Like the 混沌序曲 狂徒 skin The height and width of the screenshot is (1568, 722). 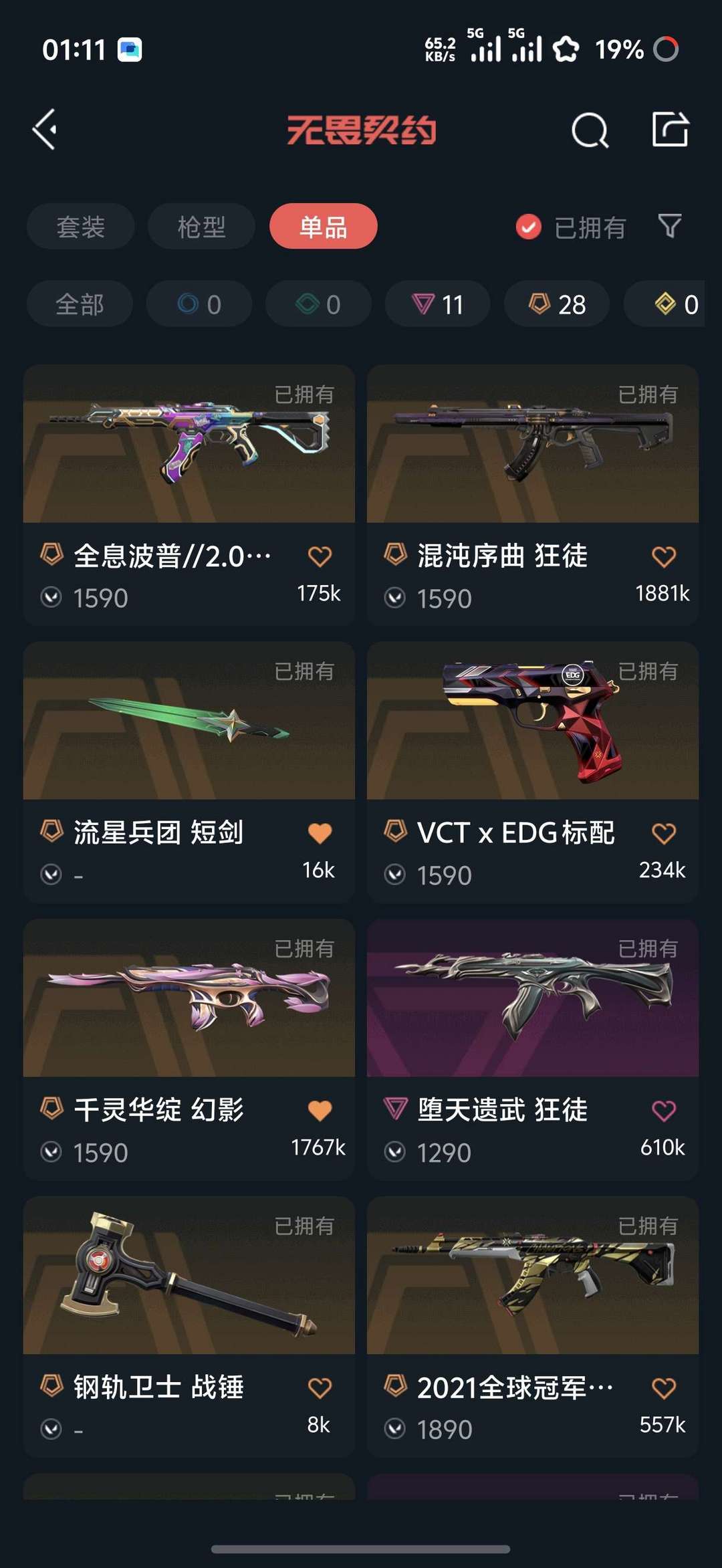pyautogui.click(x=663, y=556)
